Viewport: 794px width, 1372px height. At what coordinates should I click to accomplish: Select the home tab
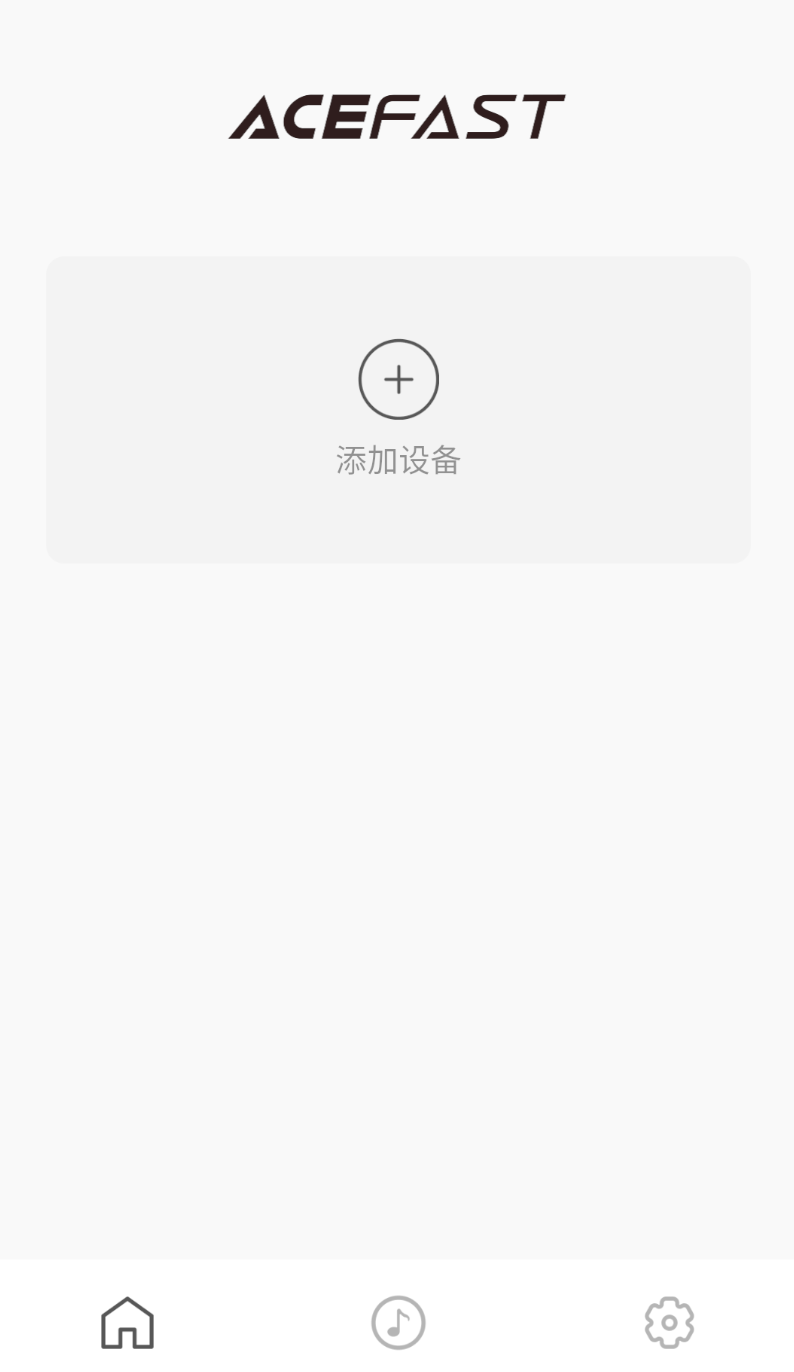point(128,1323)
